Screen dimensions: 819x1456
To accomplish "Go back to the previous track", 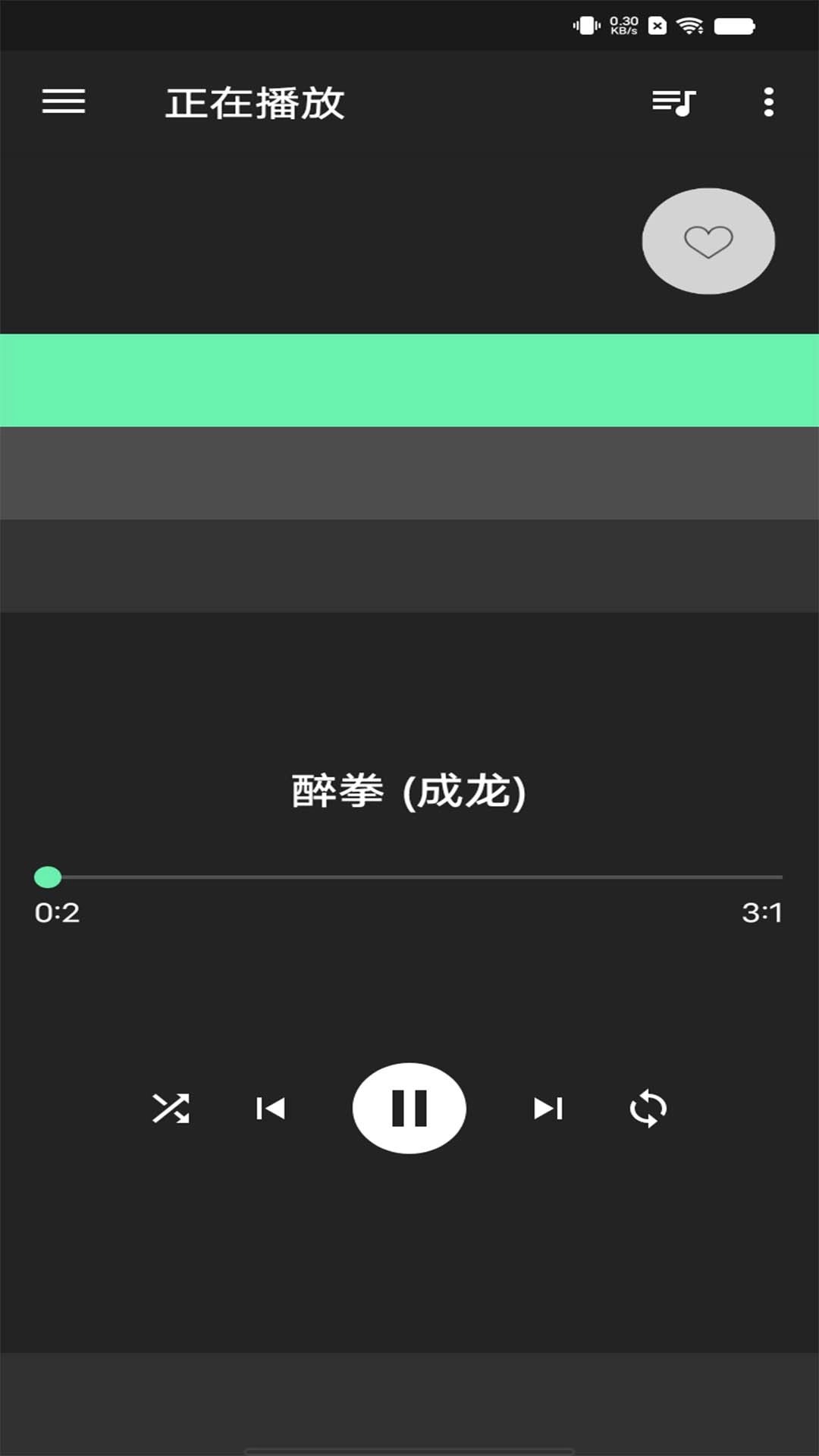I will coord(270,1108).
